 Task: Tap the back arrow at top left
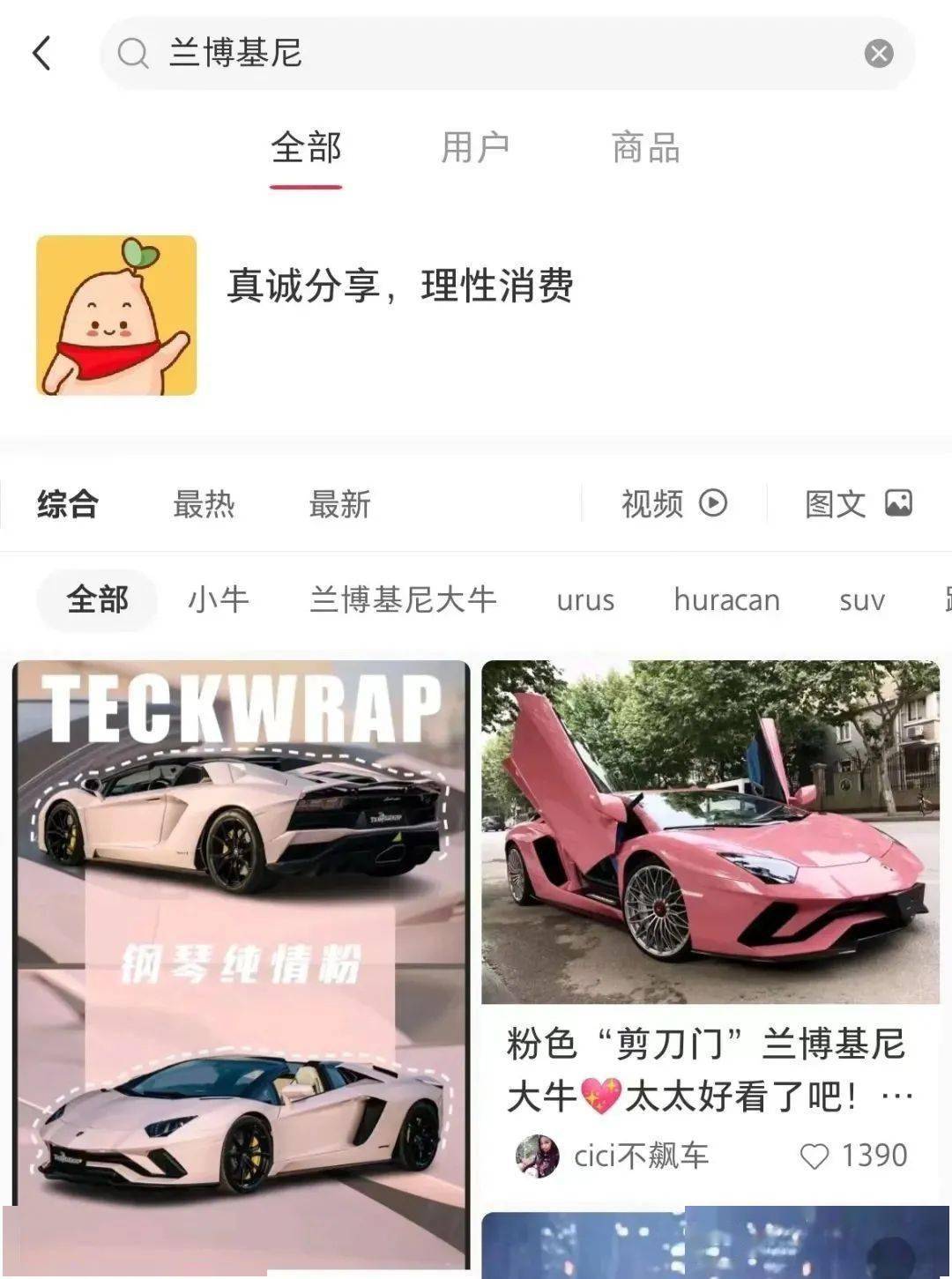coord(41,53)
